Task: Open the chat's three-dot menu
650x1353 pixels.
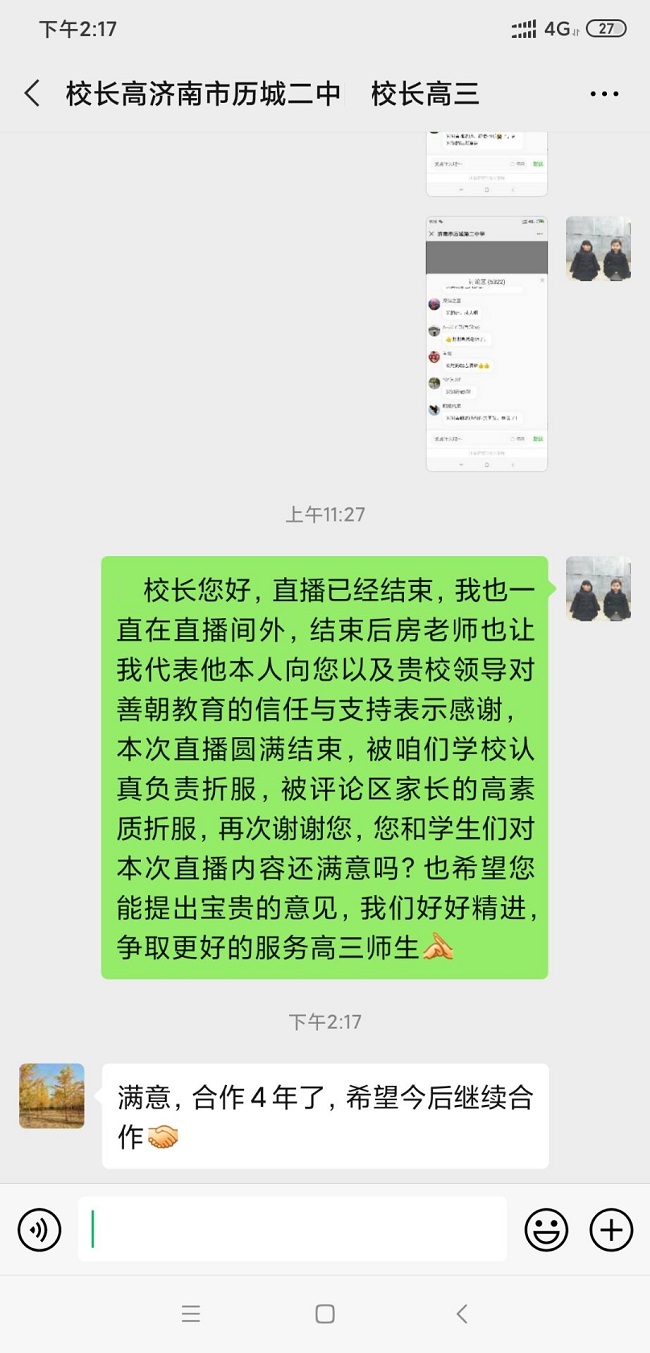Action: click(604, 95)
